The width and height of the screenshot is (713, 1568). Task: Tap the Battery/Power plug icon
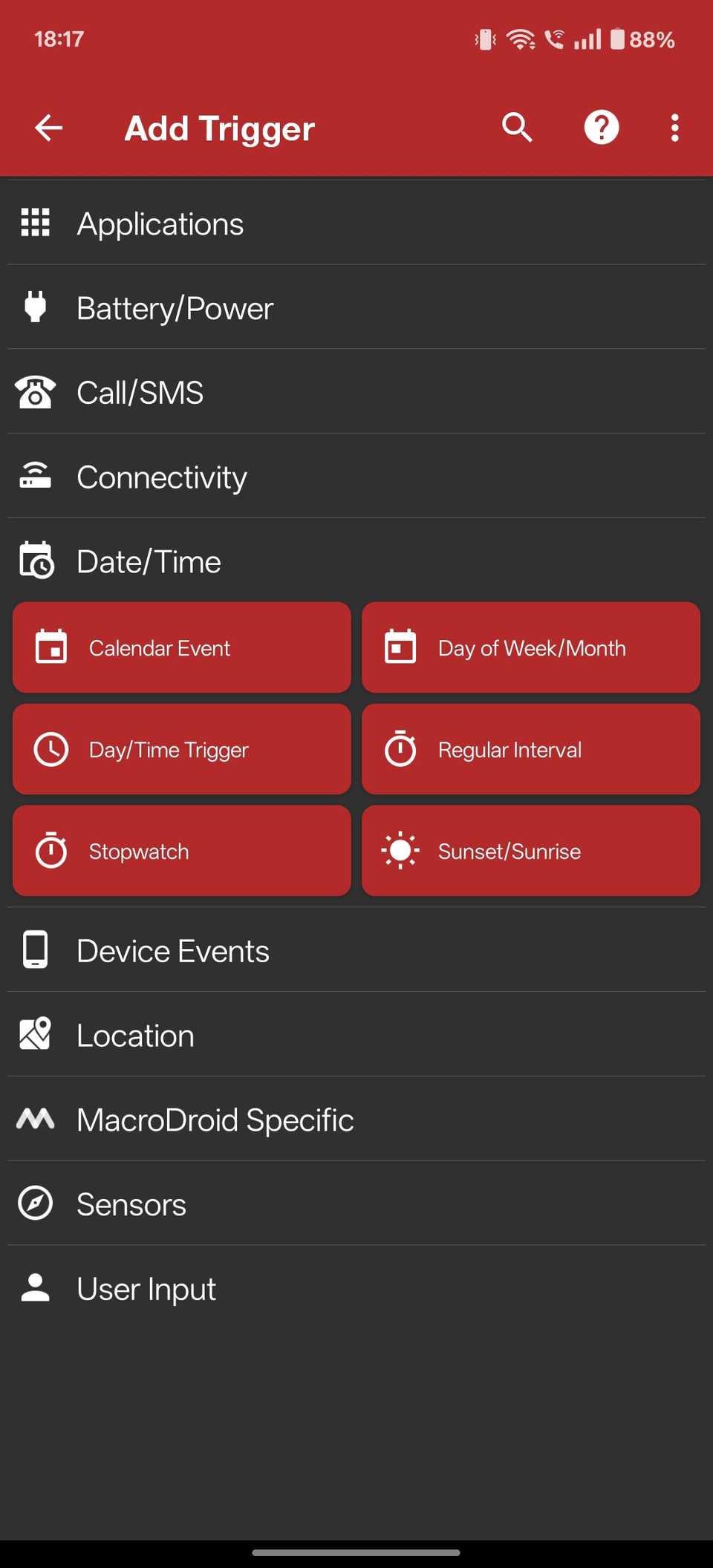tap(34, 307)
